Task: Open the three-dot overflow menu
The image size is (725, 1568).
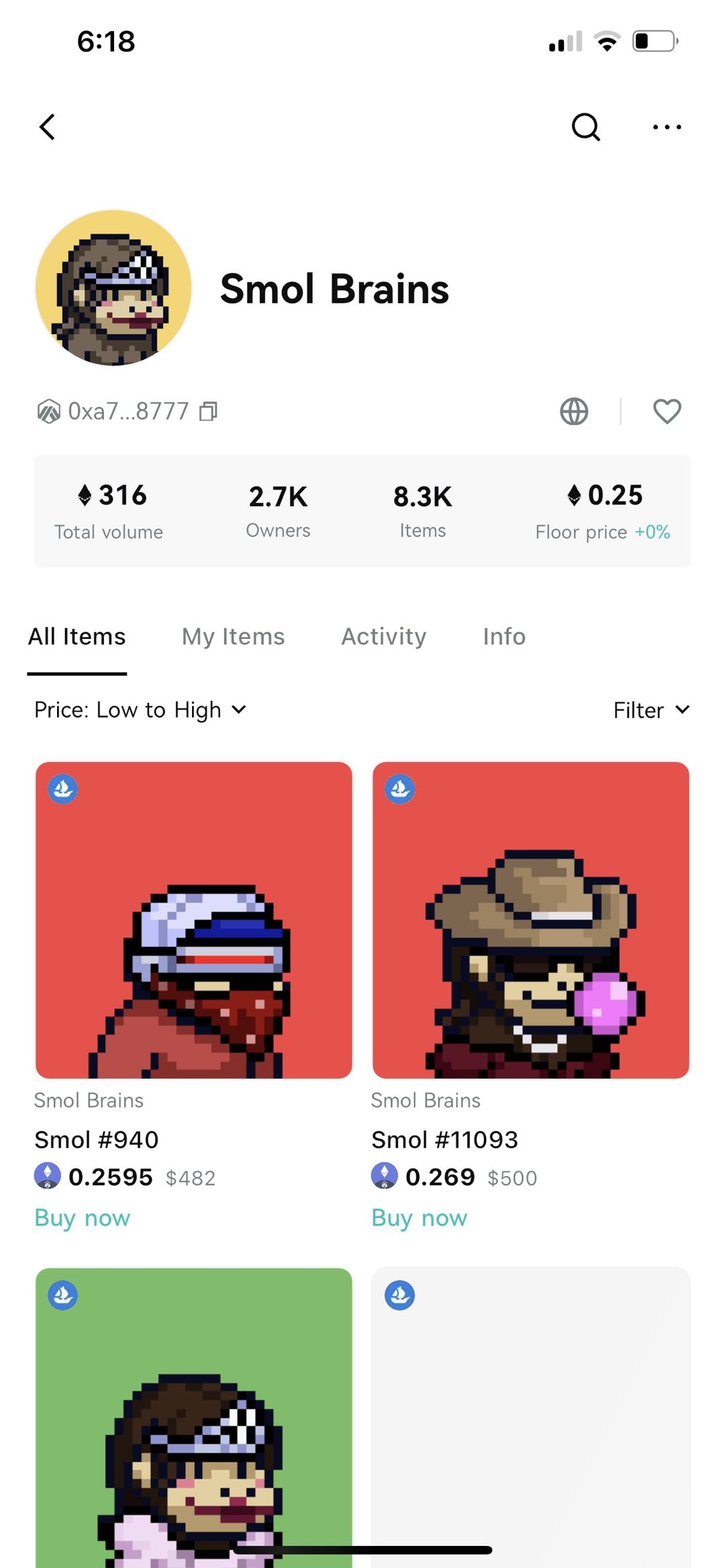Action: point(667,127)
